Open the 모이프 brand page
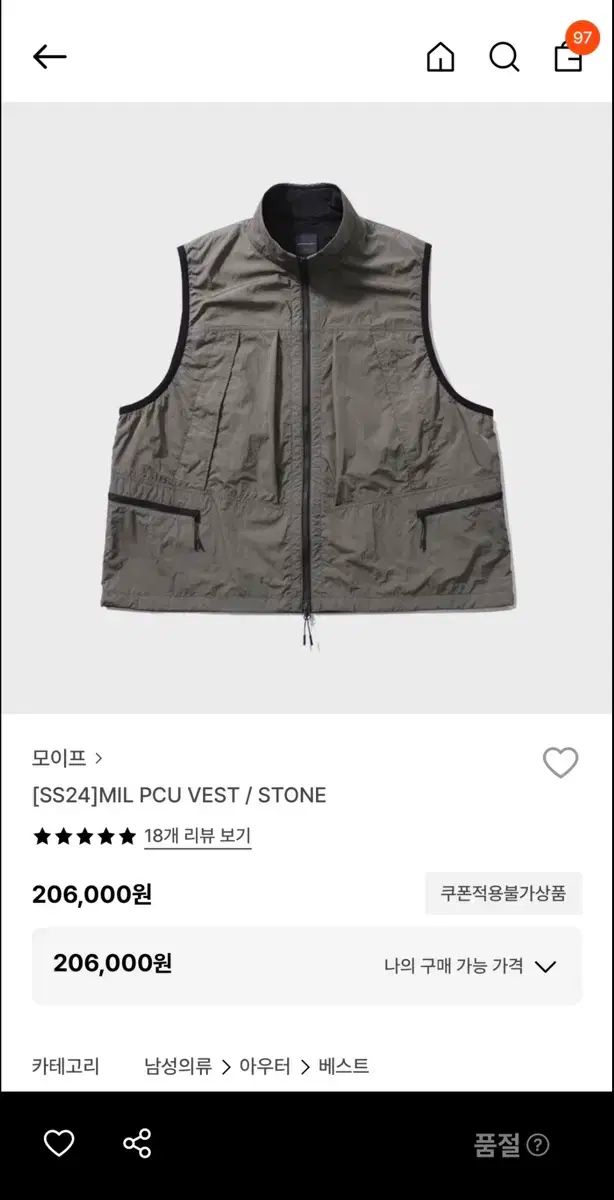Screen dimensions: 614x1200 (x=67, y=758)
